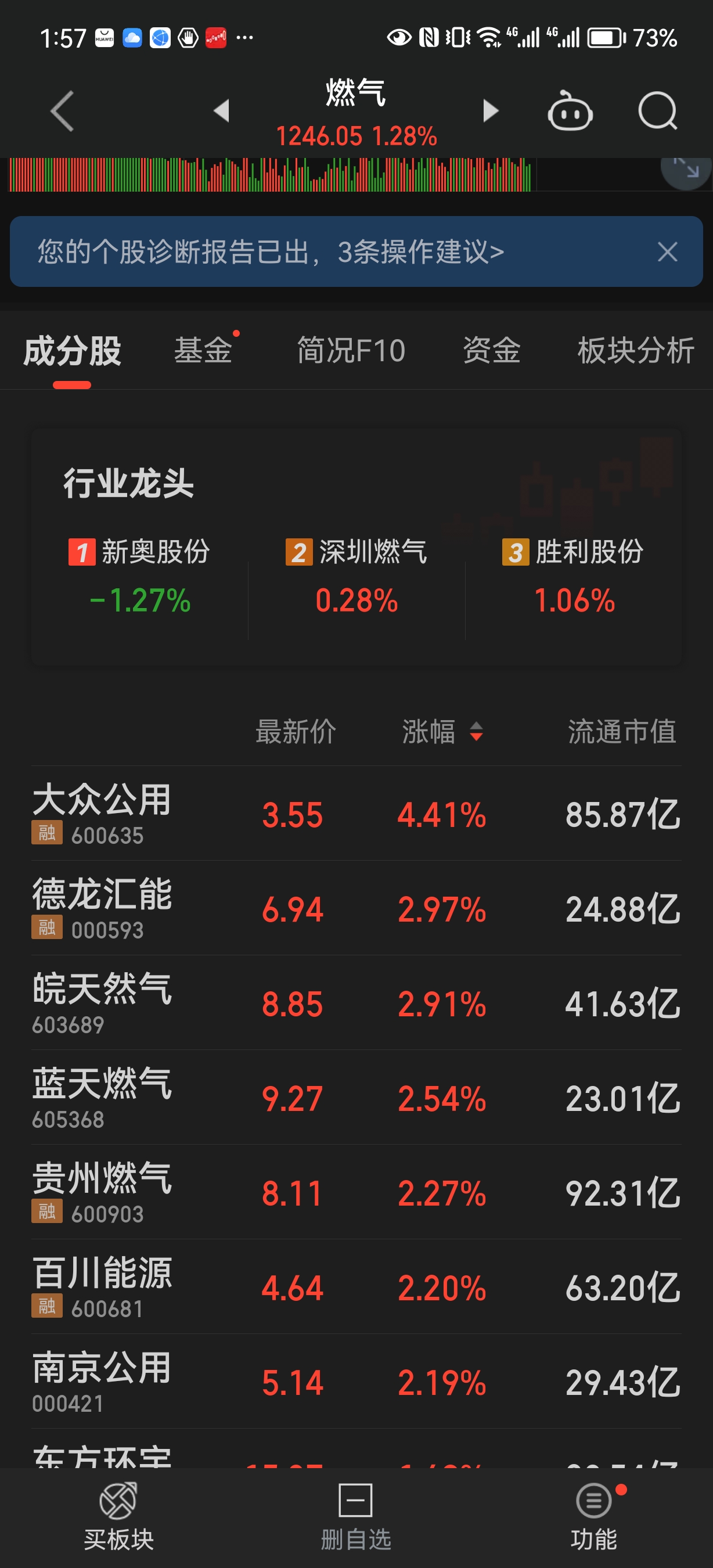Switch to the 板块分析 tab
The image size is (713, 1568).
tap(636, 351)
